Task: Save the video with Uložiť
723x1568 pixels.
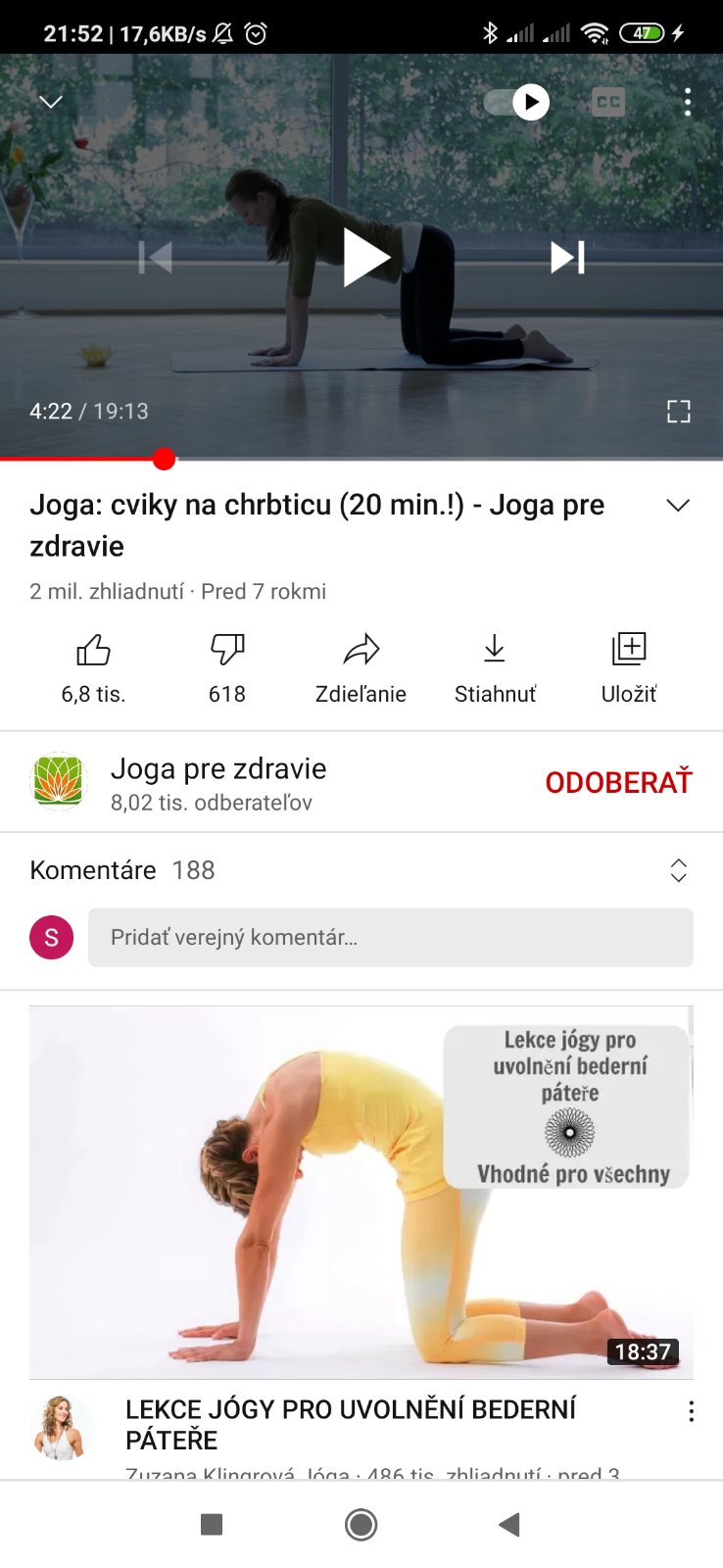Action: coord(629,666)
